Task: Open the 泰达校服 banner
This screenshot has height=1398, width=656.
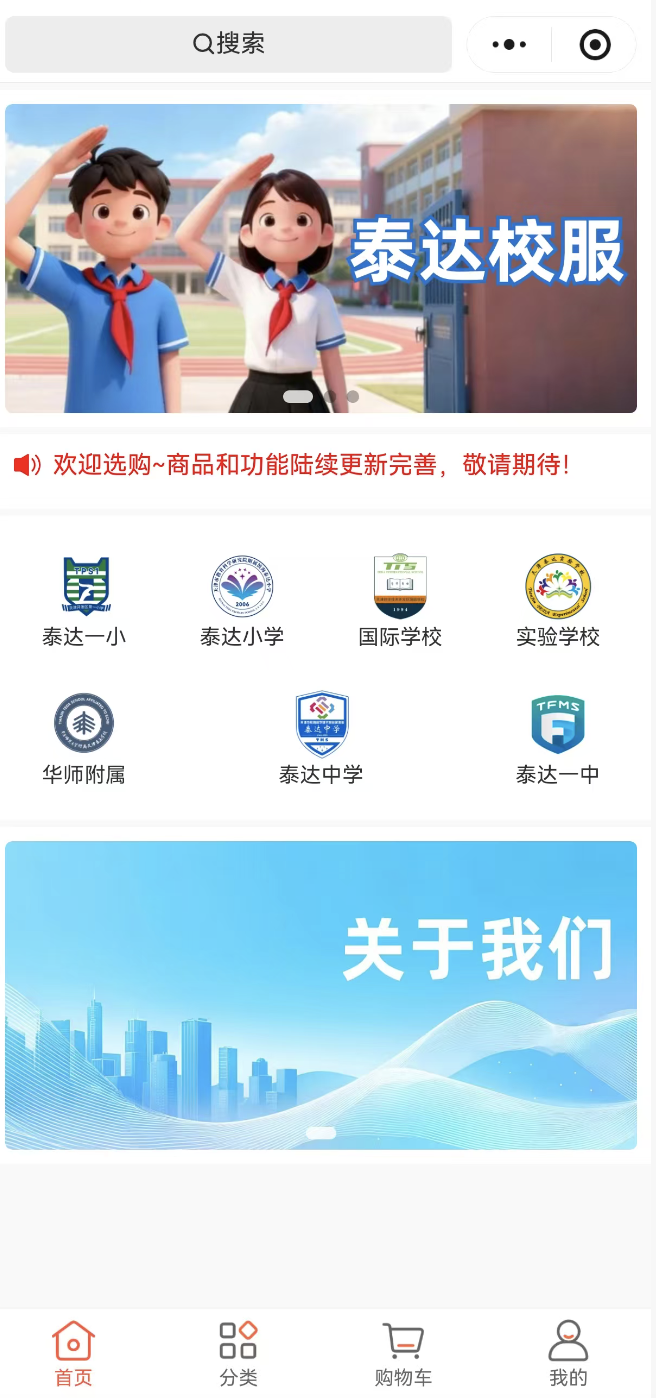Action: tap(321, 258)
